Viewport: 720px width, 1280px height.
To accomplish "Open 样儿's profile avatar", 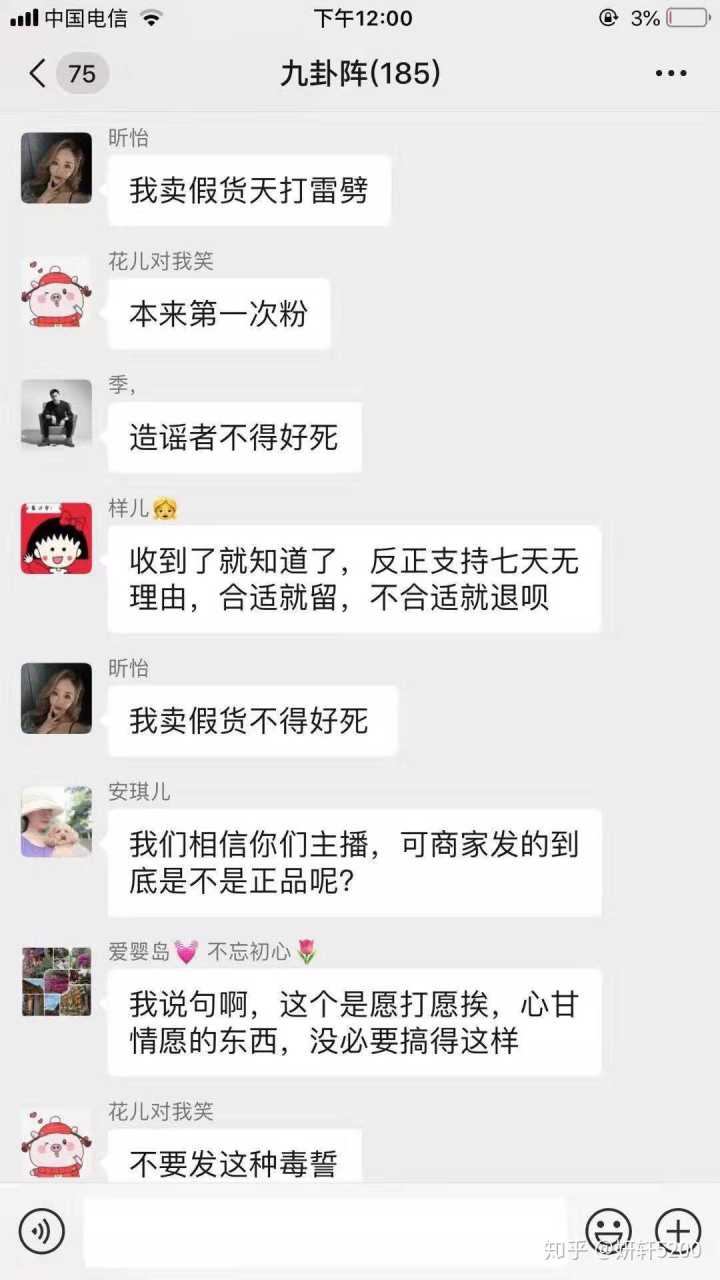I will [x=56, y=538].
